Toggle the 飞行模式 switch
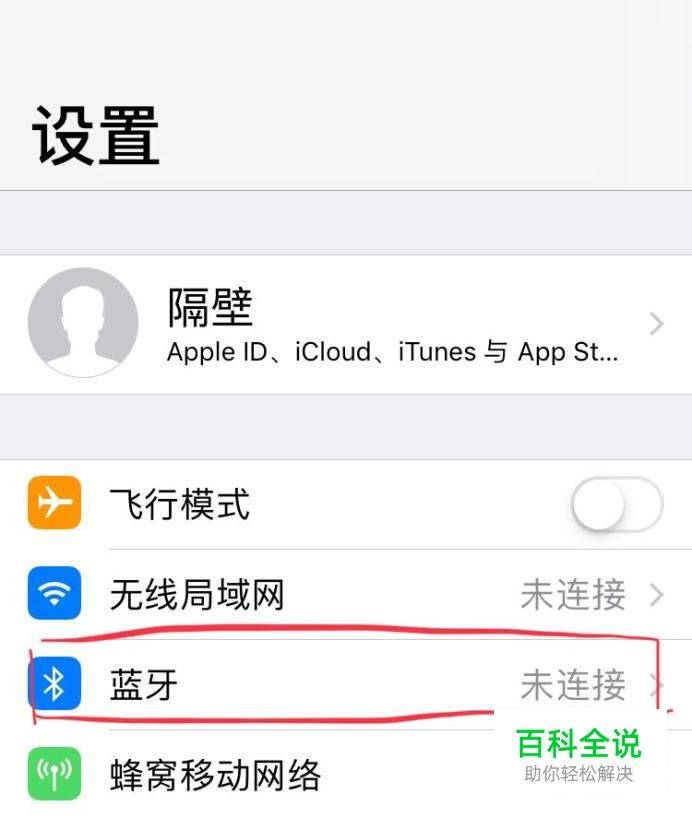 point(617,504)
